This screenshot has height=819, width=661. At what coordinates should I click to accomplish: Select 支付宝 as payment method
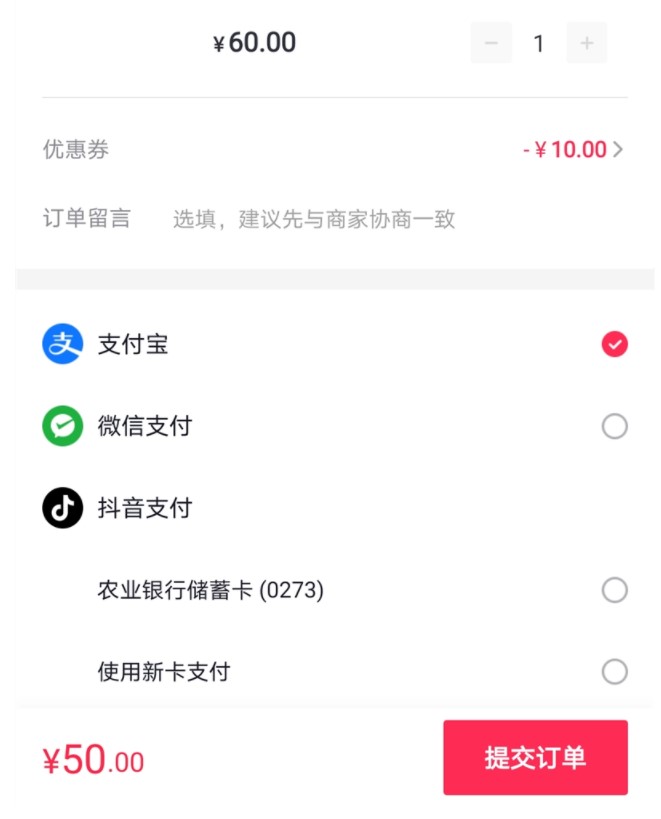tap(614, 345)
